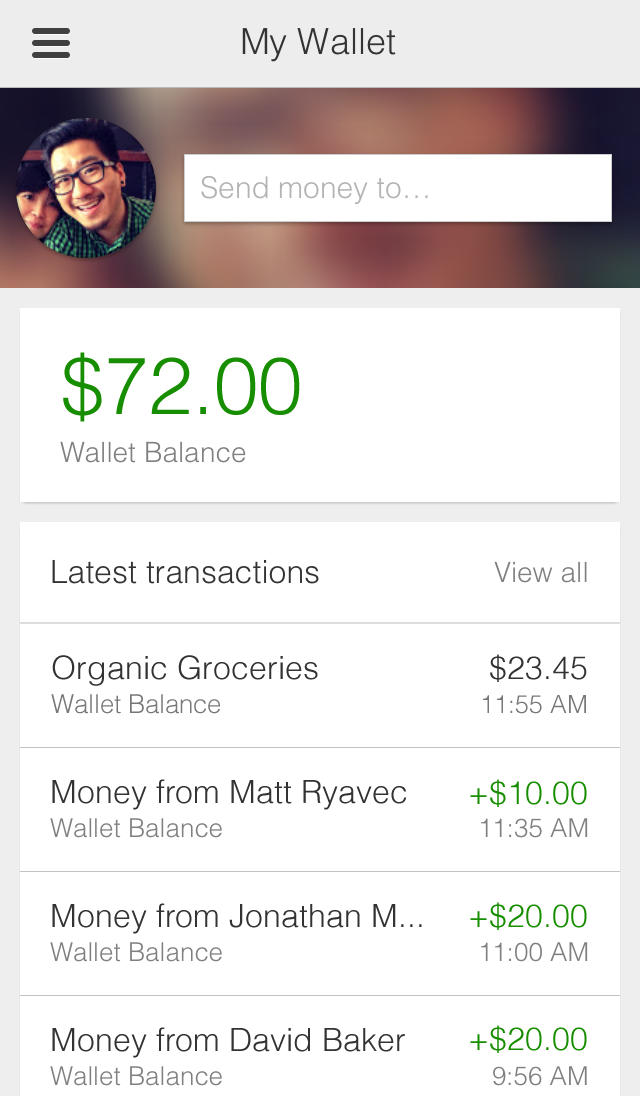Select the Money from Jonathan M... transaction
Image resolution: width=640 pixels, height=1096 pixels.
(319, 933)
